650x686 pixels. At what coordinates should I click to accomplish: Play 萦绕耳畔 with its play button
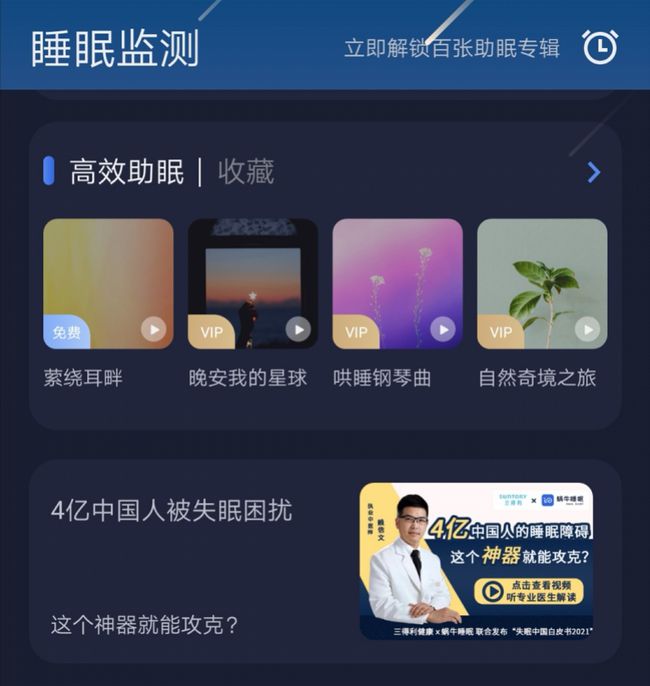pos(153,329)
